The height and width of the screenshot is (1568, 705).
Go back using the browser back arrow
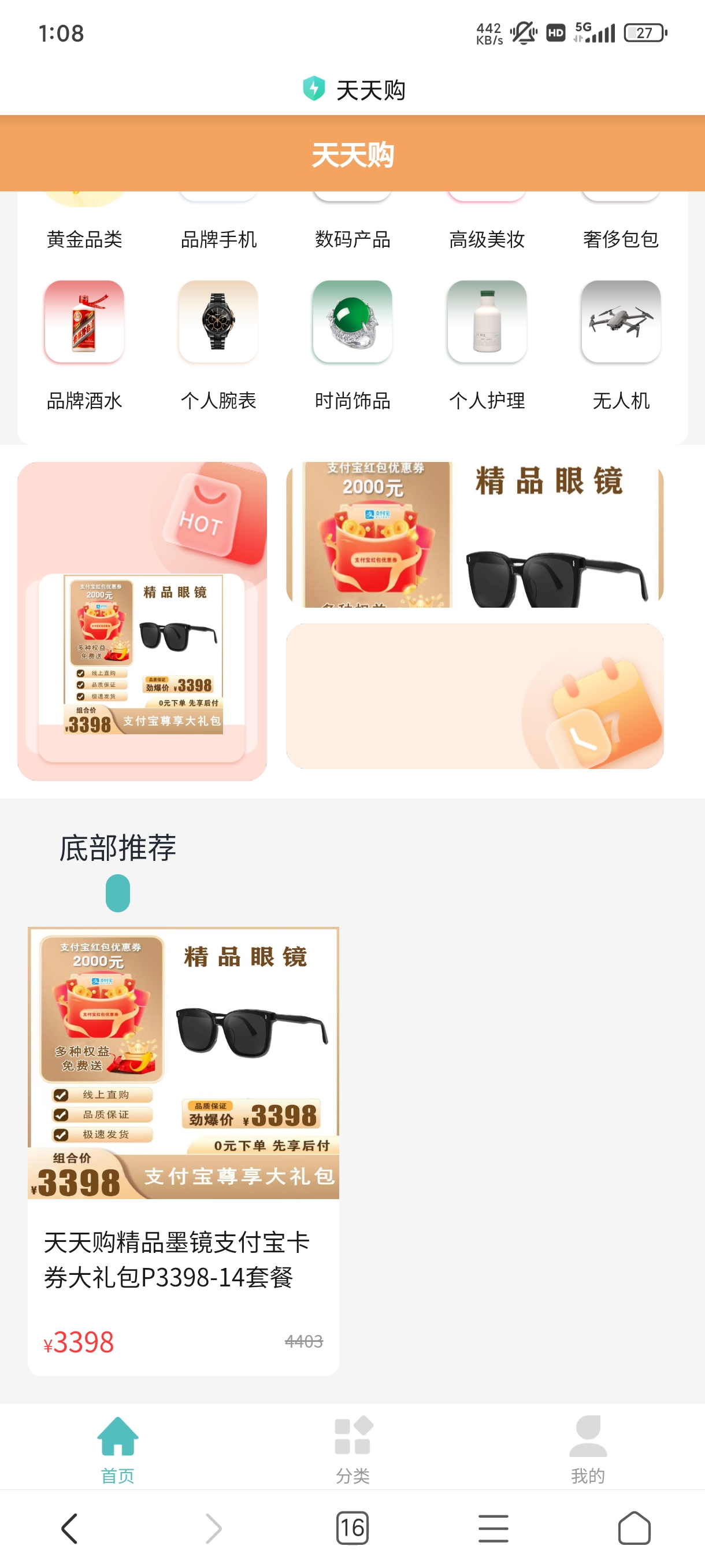(70, 1529)
